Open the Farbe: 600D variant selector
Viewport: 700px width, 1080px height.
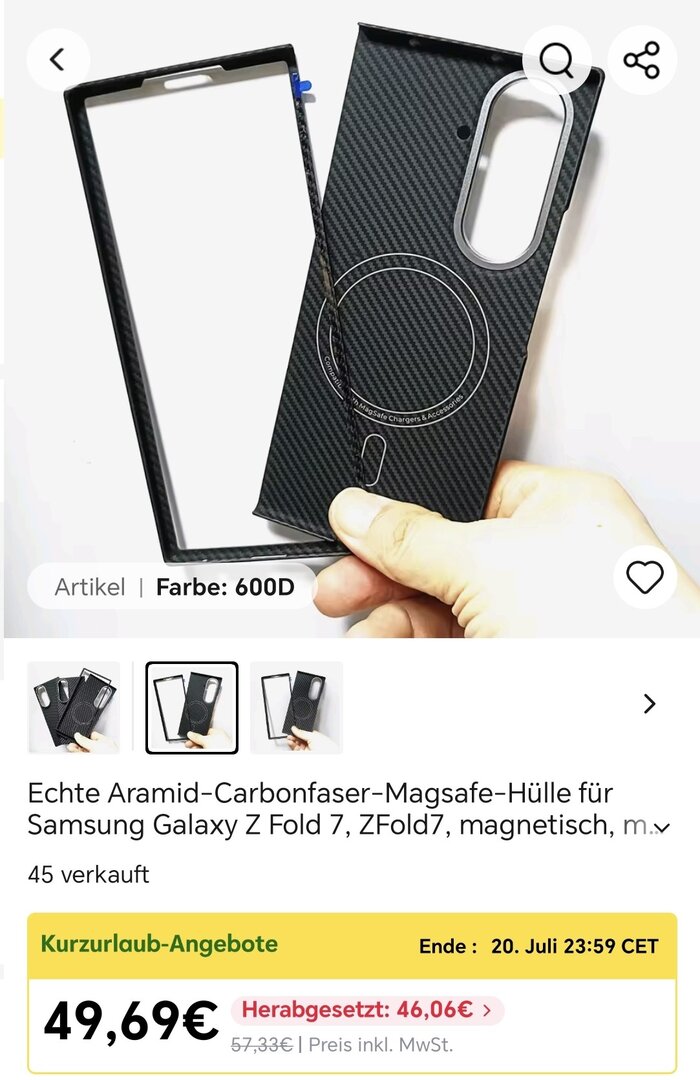point(173,587)
